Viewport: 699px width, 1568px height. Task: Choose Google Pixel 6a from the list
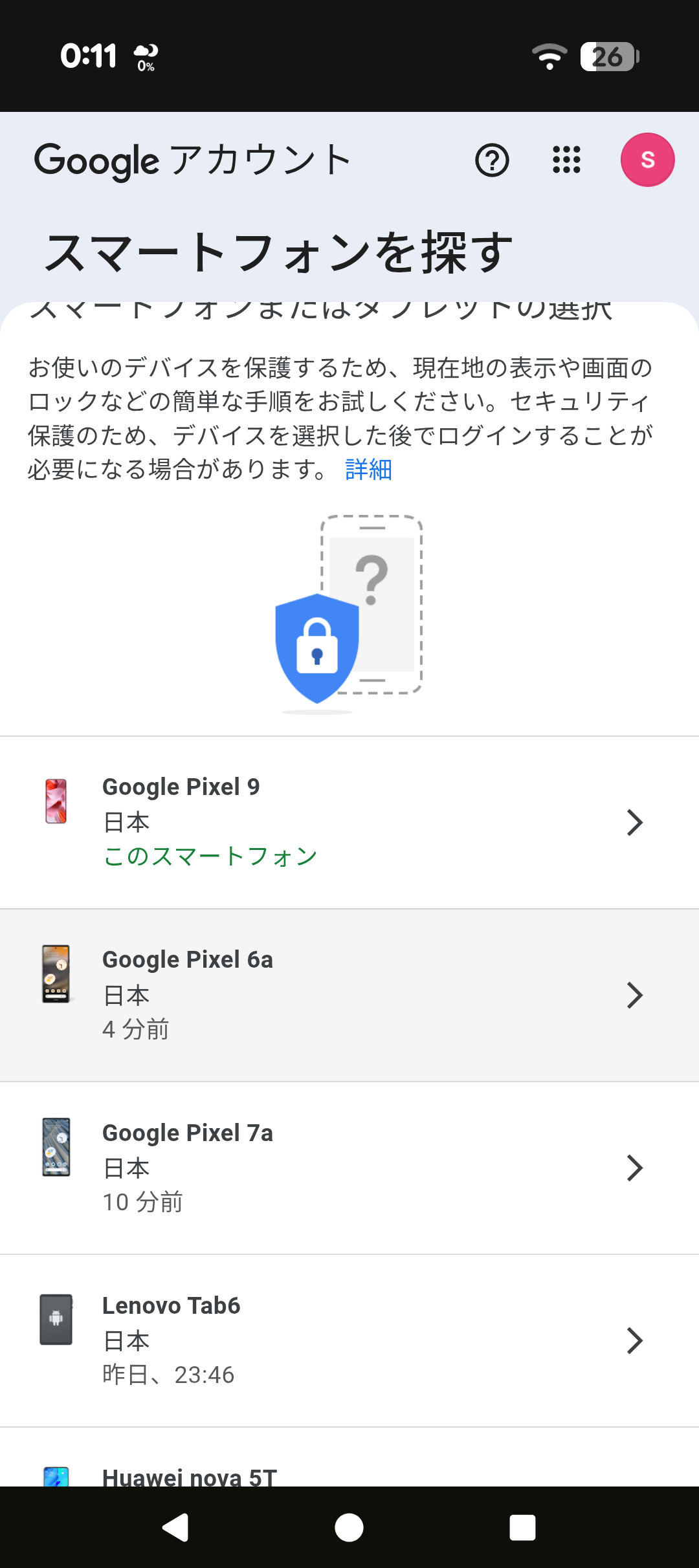click(x=349, y=995)
